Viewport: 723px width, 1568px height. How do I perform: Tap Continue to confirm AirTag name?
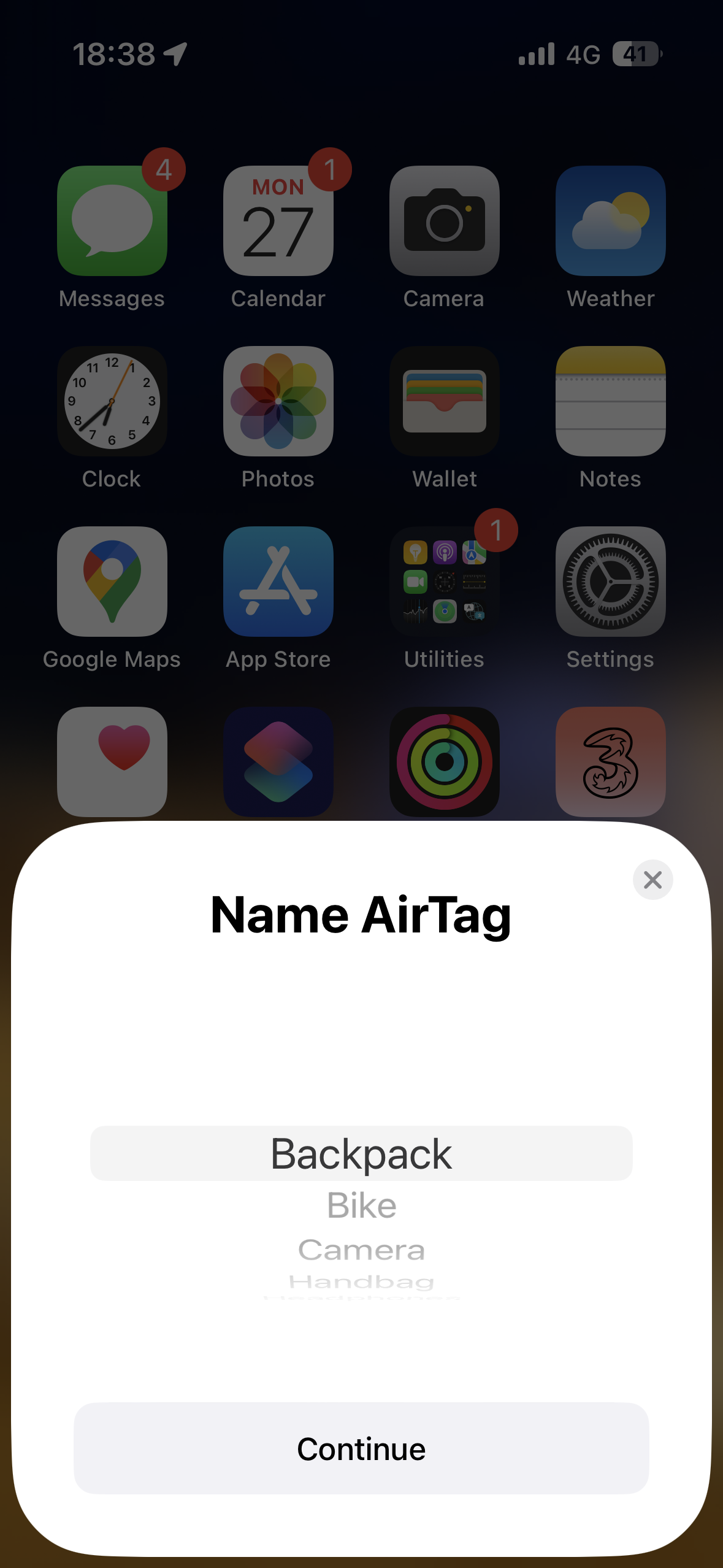(361, 1448)
